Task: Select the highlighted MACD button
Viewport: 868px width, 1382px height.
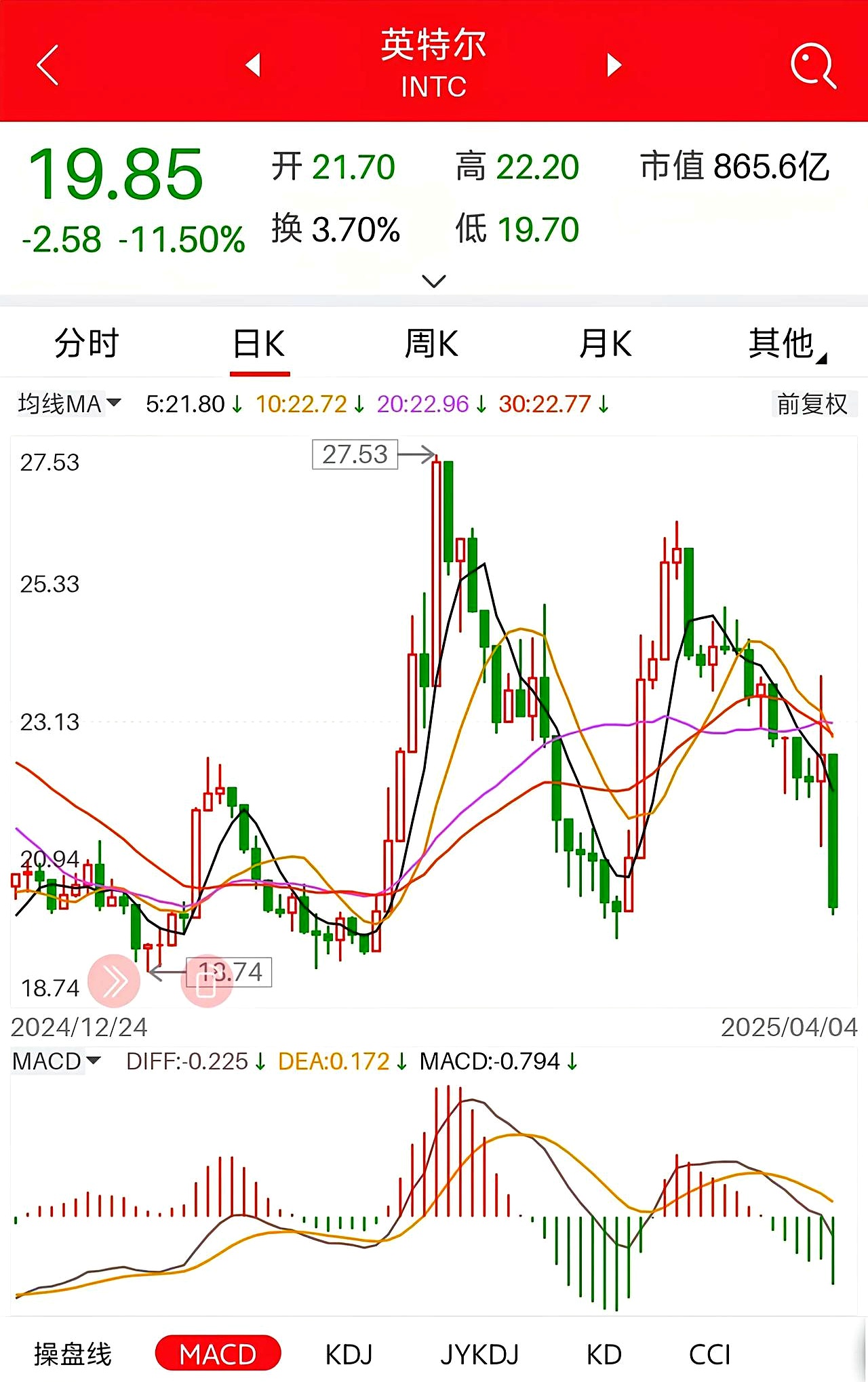Action: (218, 1353)
